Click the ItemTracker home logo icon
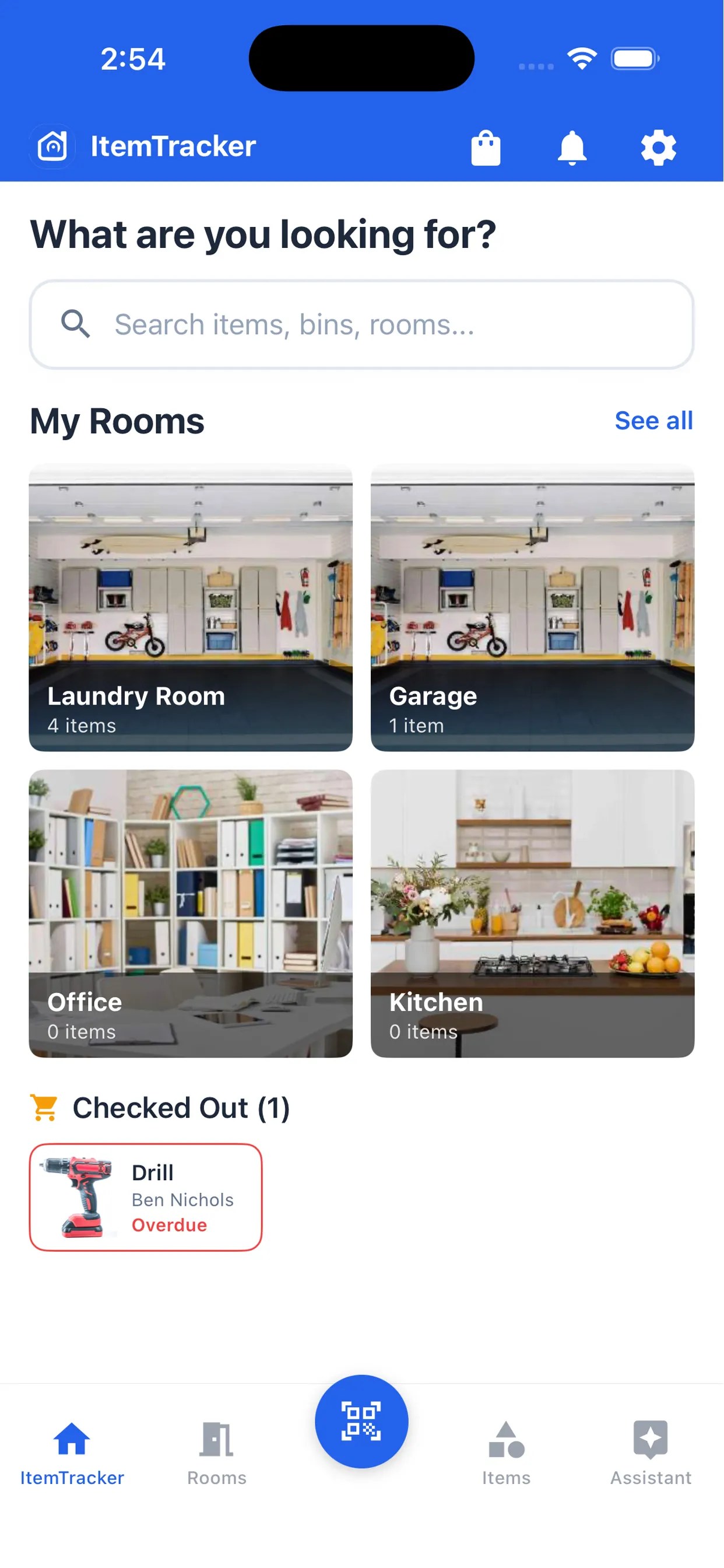 tap(51, 146)
